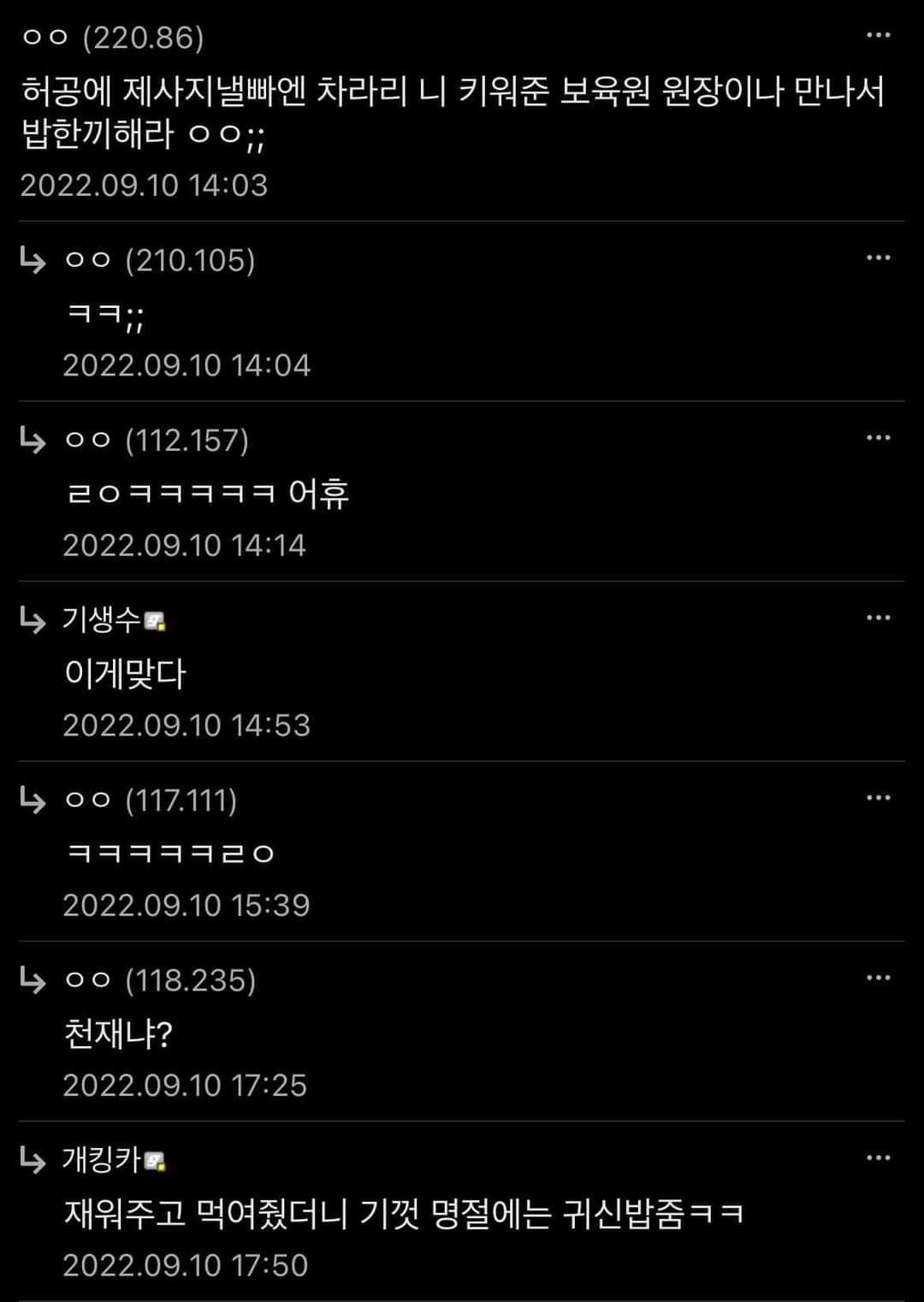This screenshot has width=924, height=1302.
Task: Open 개킹카's user profile
Action: (x=103, y=1160)
